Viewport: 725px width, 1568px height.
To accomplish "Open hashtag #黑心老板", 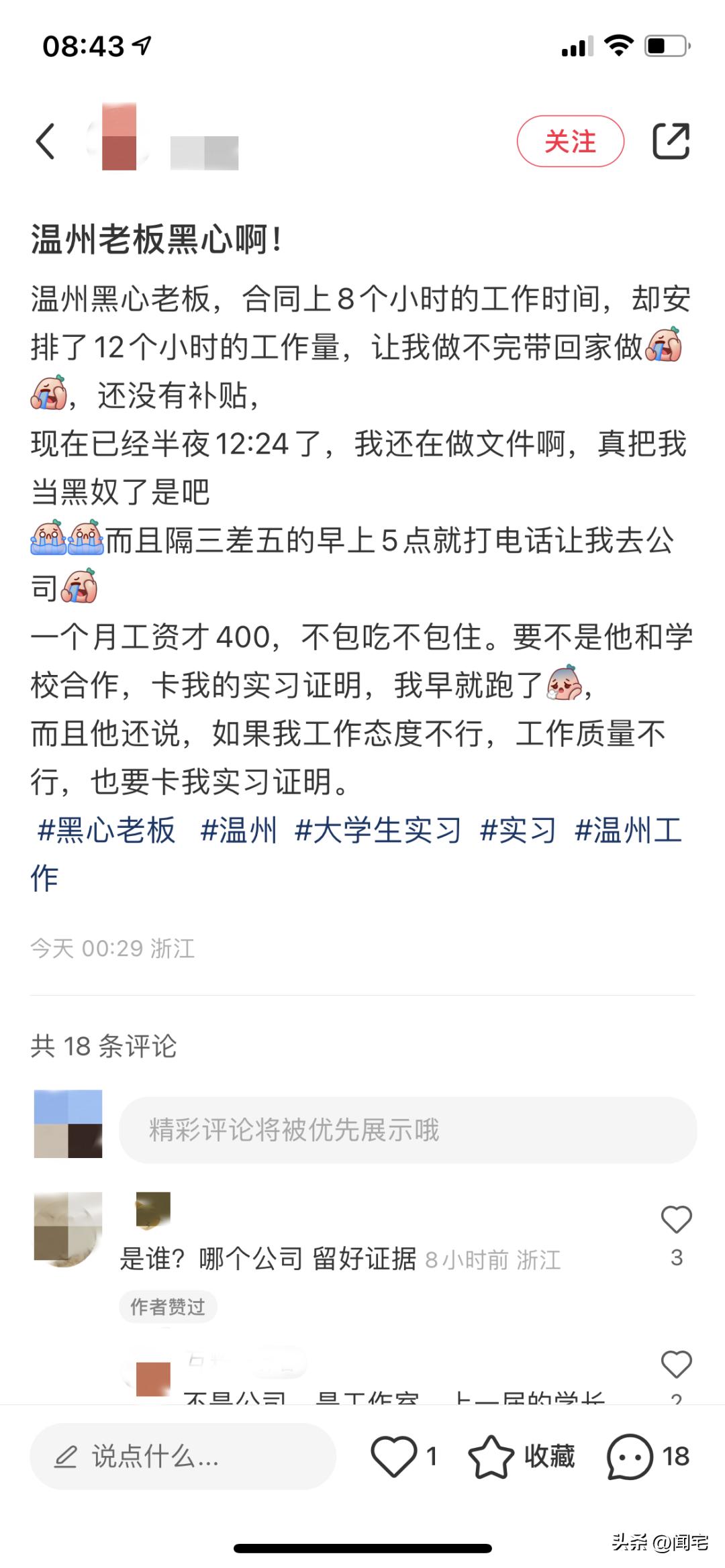I will tap(107, 831).
